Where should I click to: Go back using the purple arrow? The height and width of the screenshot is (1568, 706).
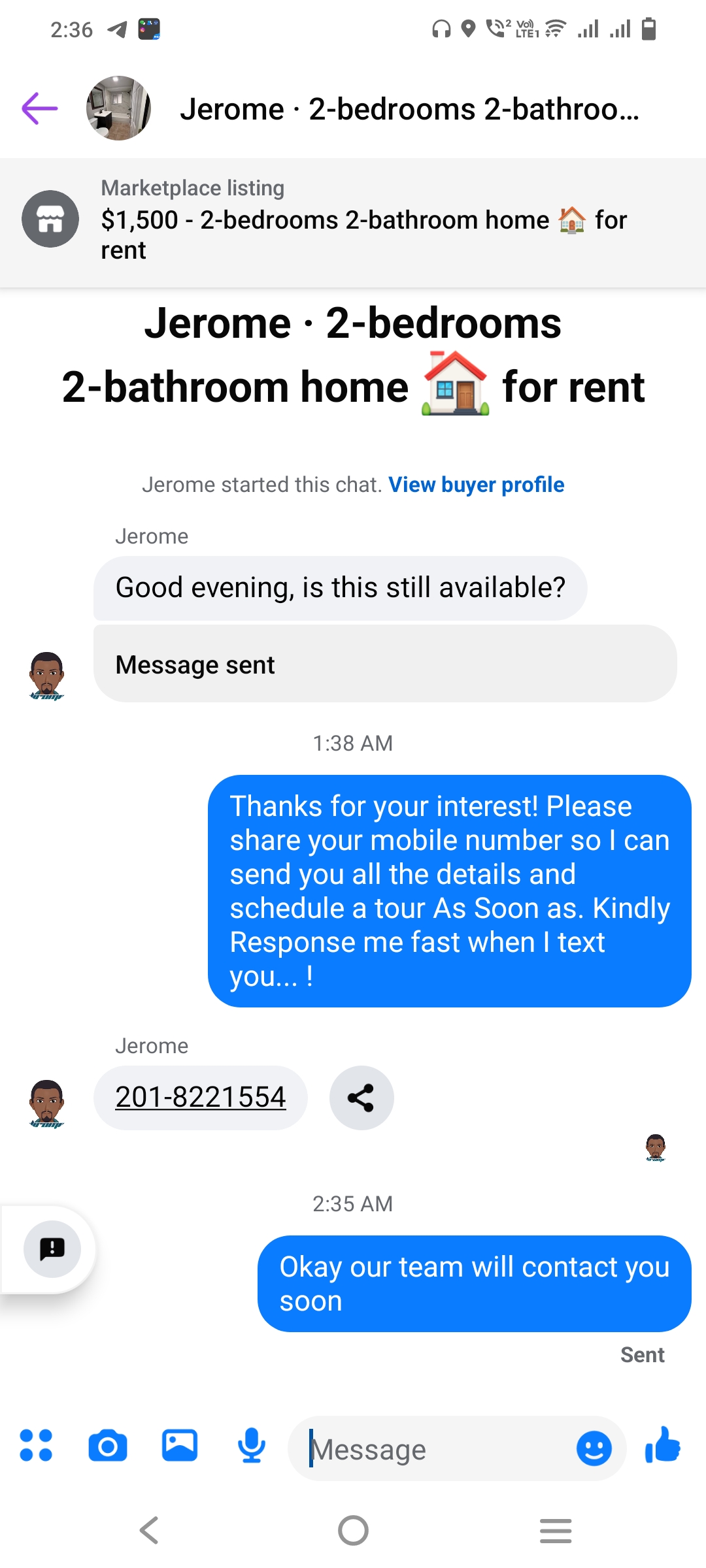click(x=40, y=108)
